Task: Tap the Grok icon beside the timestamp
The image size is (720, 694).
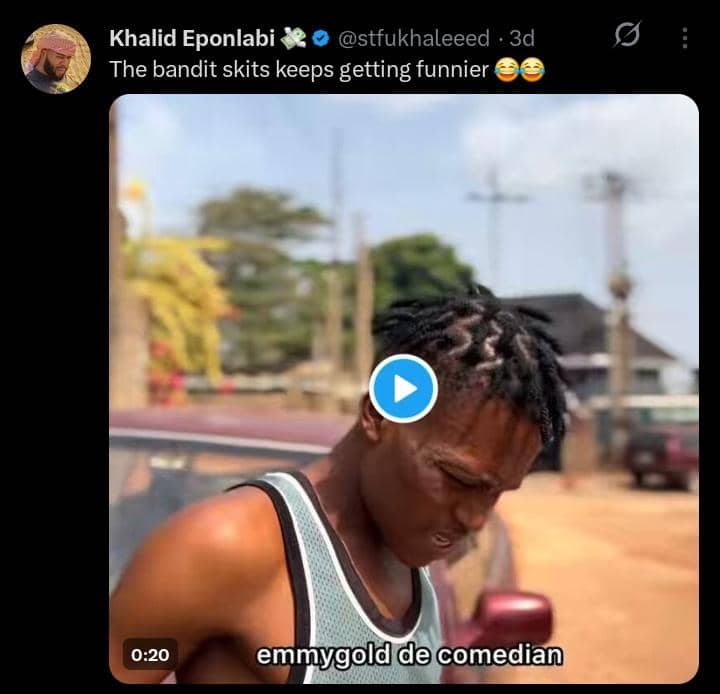Action: (x=626, y=37)
